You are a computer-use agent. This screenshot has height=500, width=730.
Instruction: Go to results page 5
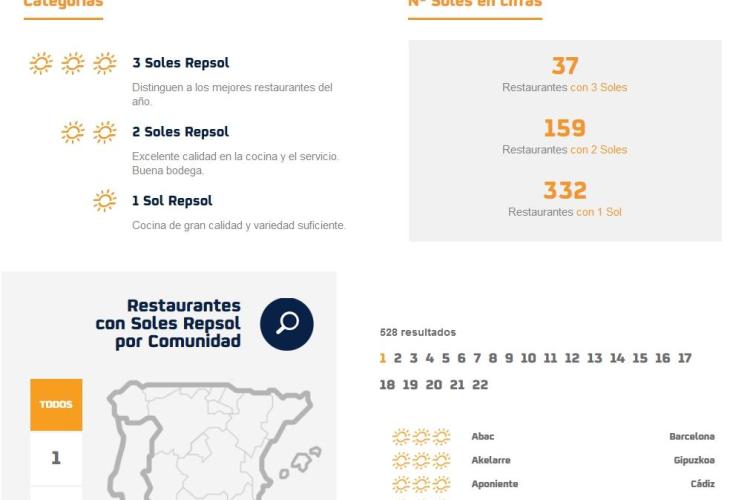(445, 358)
